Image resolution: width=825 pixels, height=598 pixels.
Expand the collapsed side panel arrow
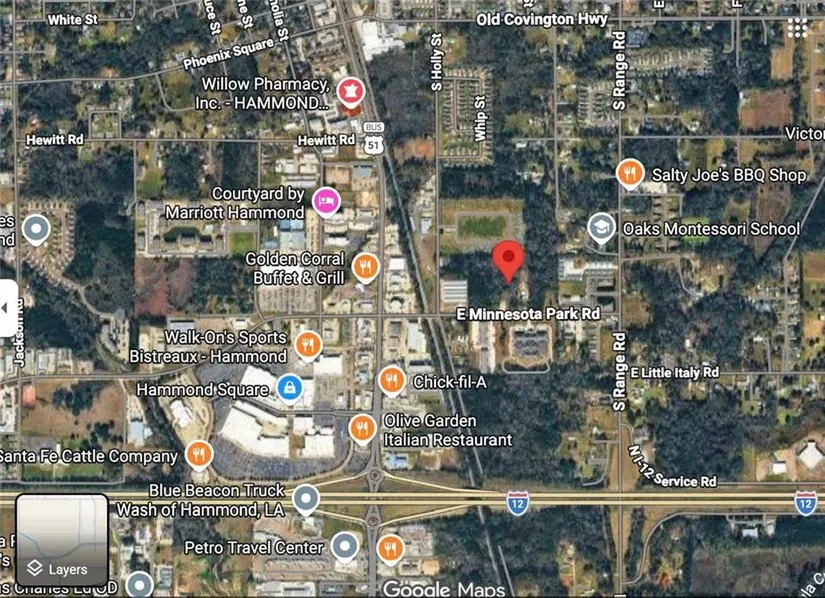pyautogui.click(x=5, y=301)
